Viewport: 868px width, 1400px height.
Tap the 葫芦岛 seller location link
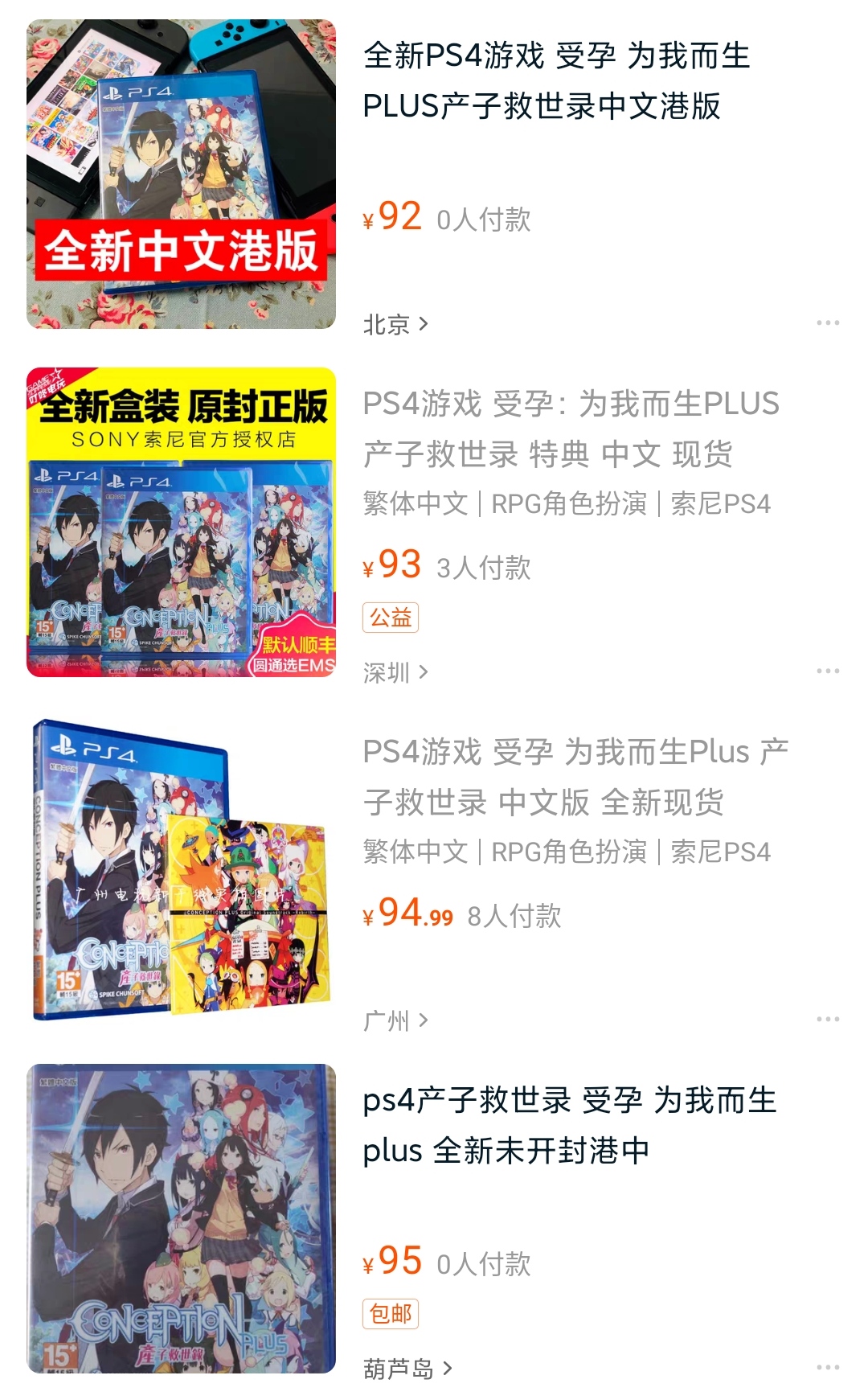click(x=407, y=1368)
